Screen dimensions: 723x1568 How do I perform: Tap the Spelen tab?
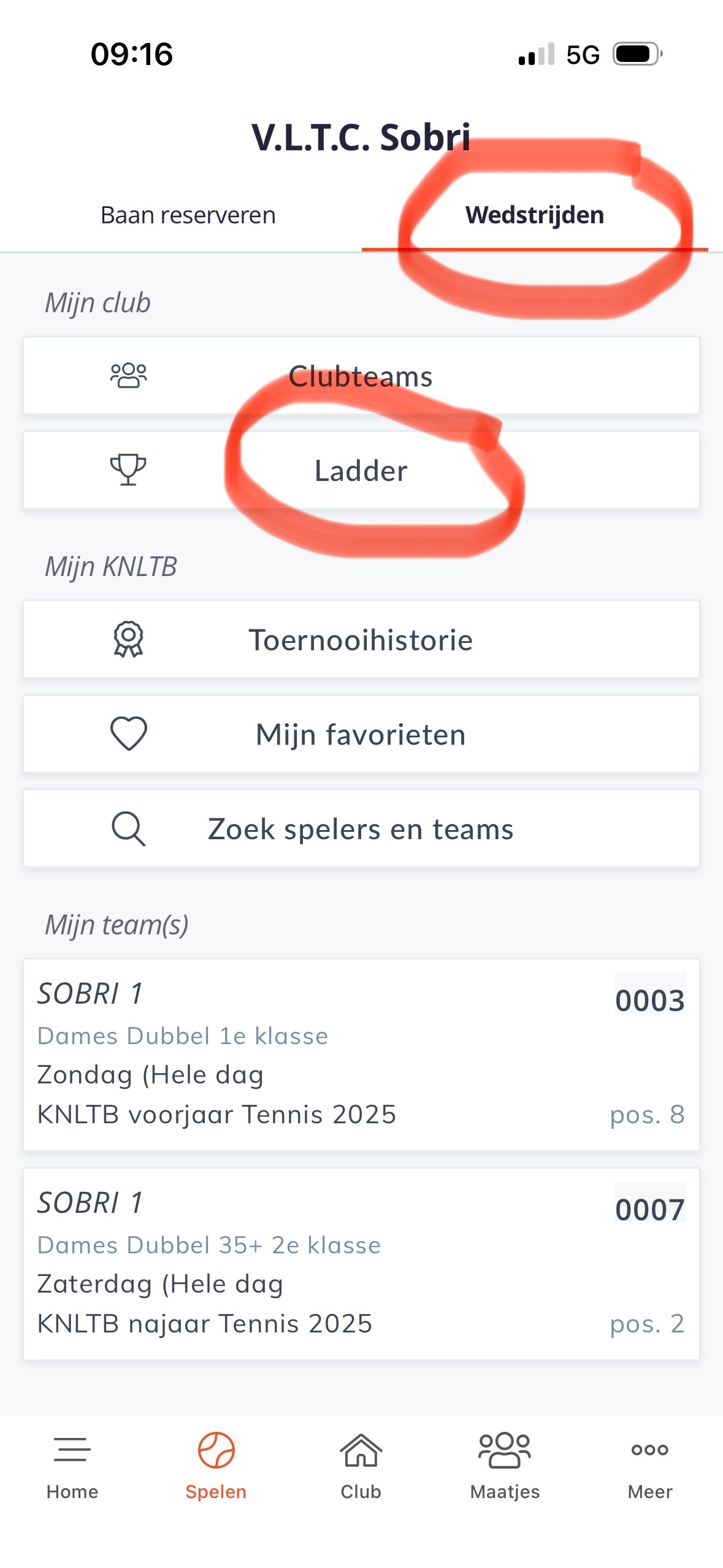click(216, 1466)
